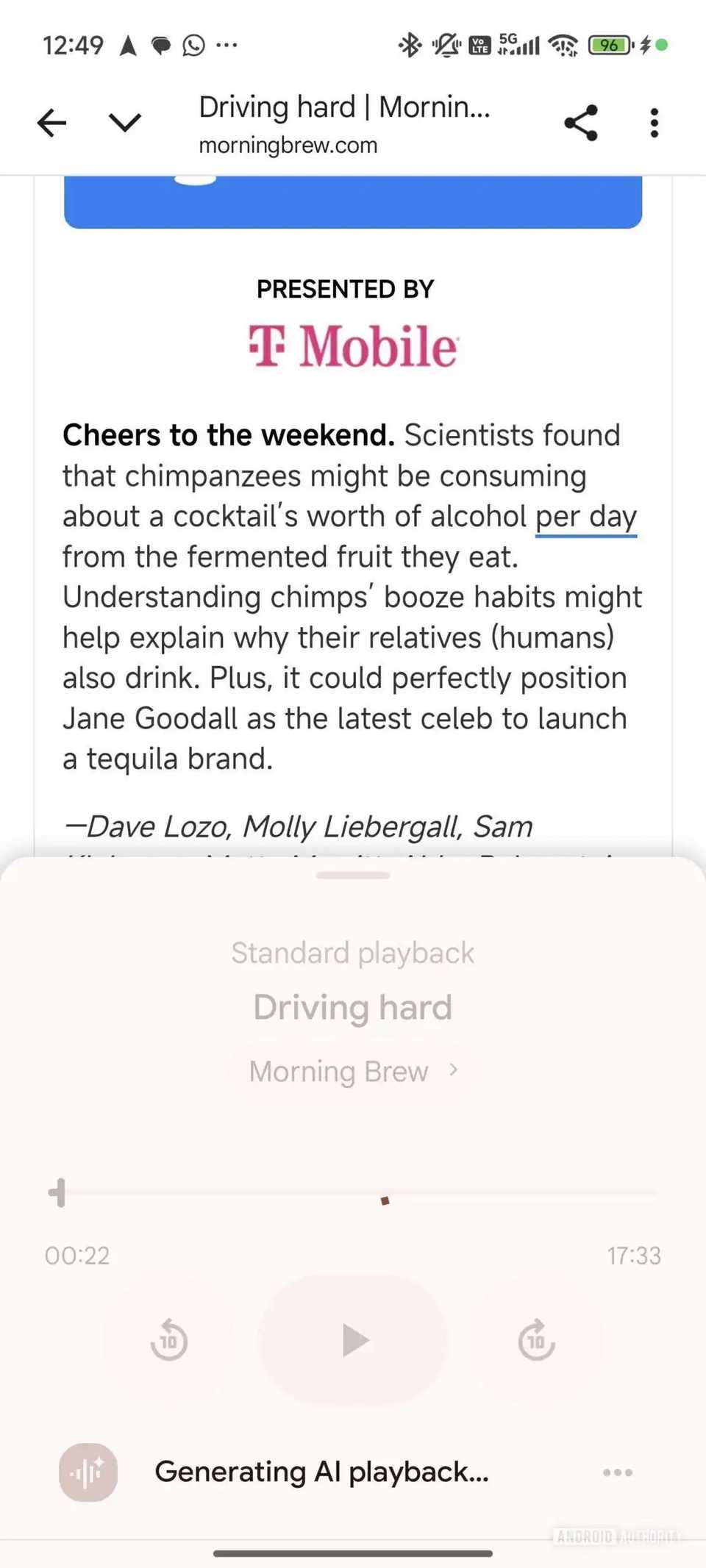The height and width of the screenshot is (1568, 706).
Task: Tap the WhatsApp notification icon
Action: coord(193,46)
